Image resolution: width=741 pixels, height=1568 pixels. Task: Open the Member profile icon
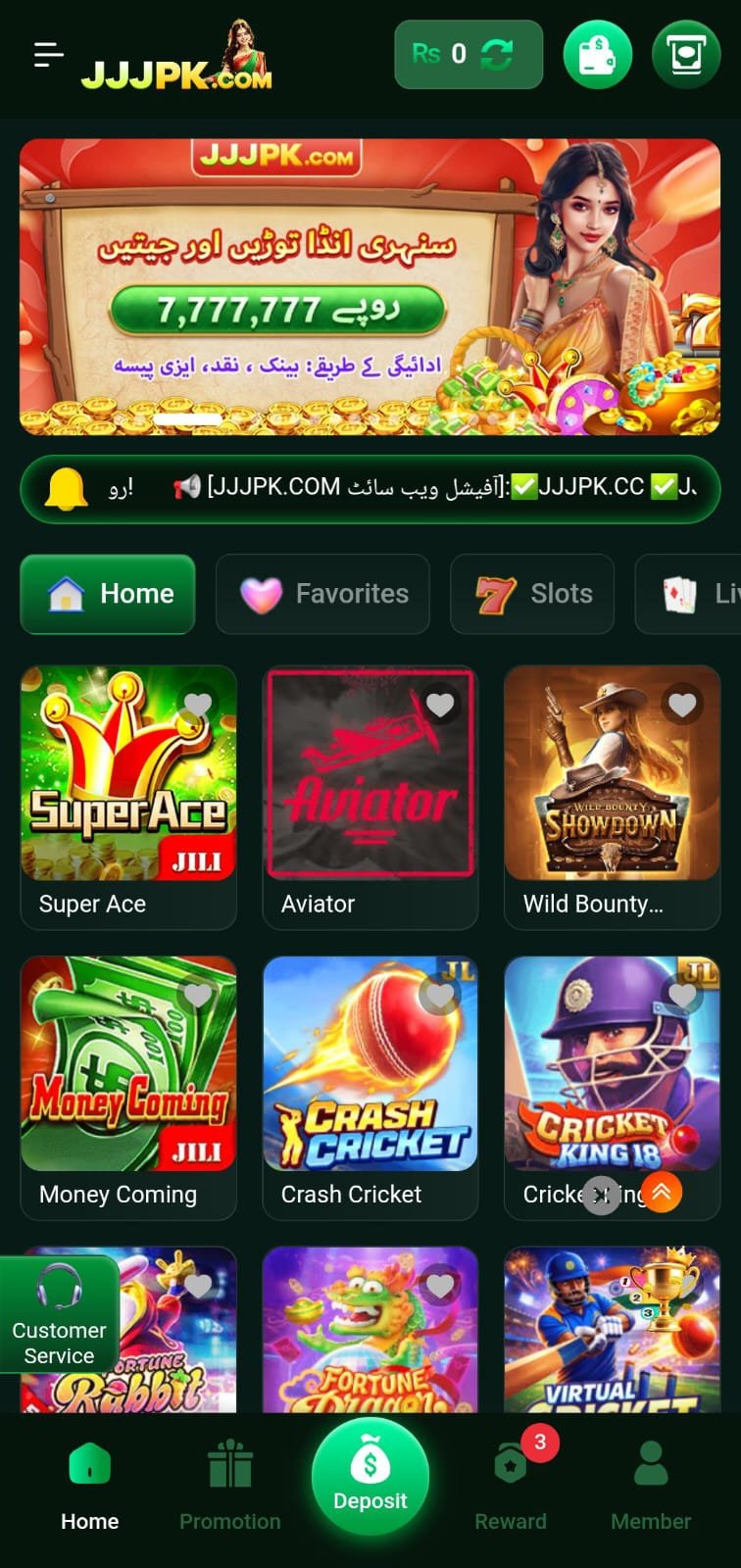click(651, 1463)
